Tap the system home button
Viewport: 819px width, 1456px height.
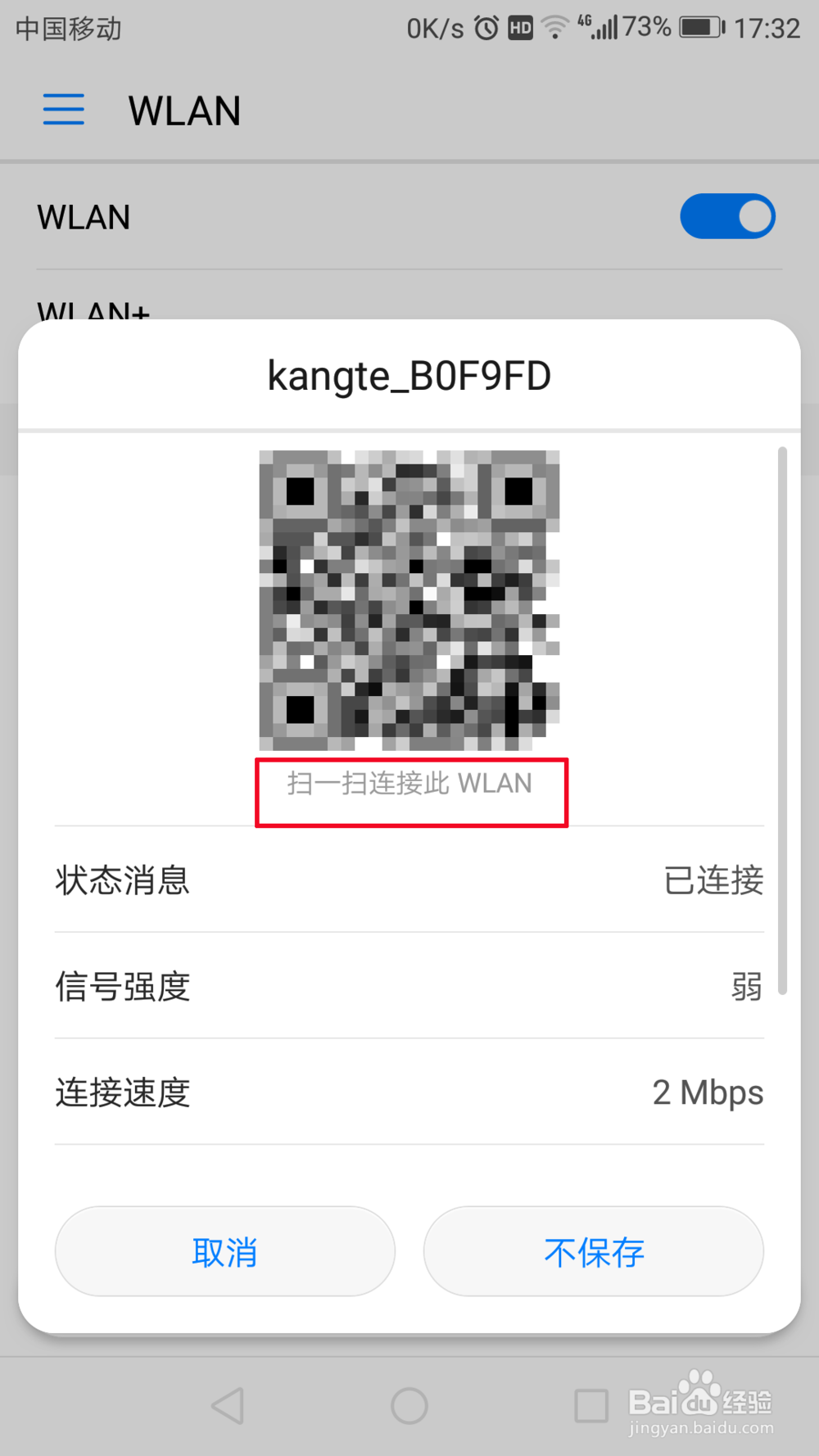[x=409, y=1406]
